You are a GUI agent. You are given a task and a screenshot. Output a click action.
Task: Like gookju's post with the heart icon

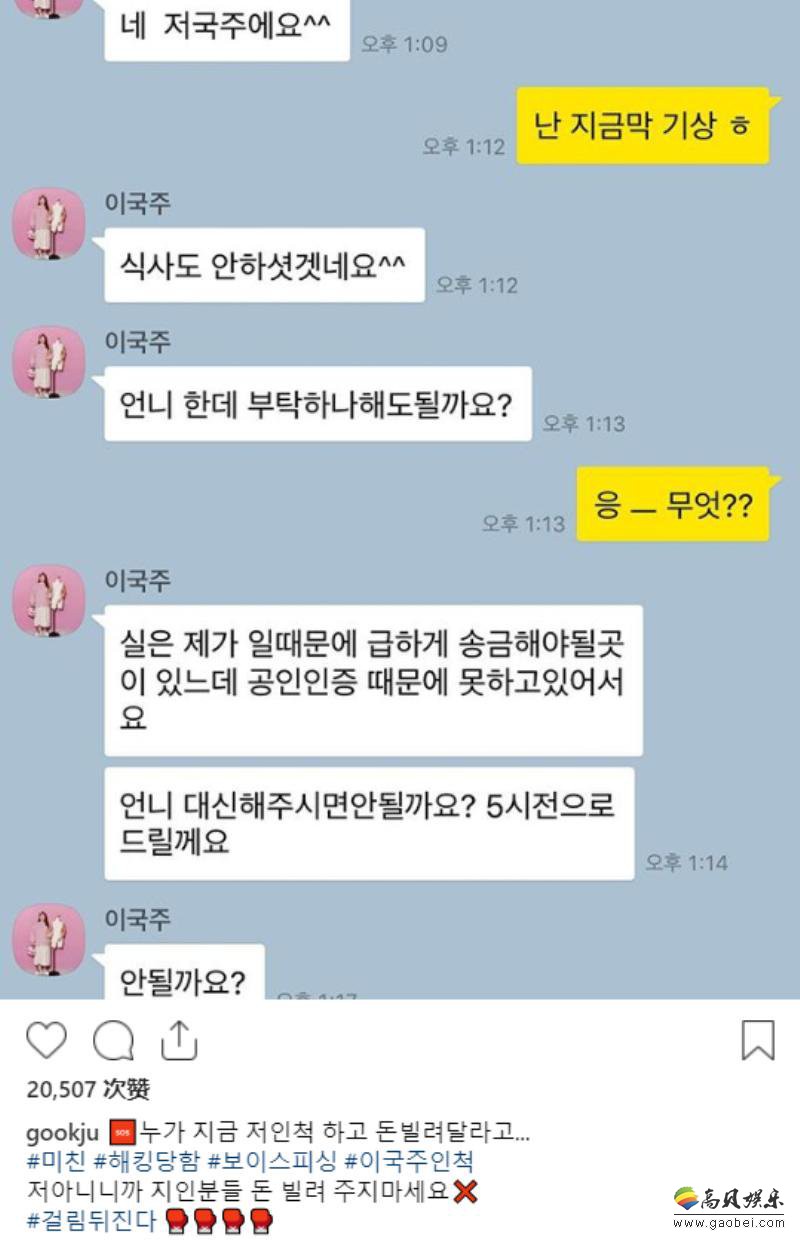(x=46, y=1041)
